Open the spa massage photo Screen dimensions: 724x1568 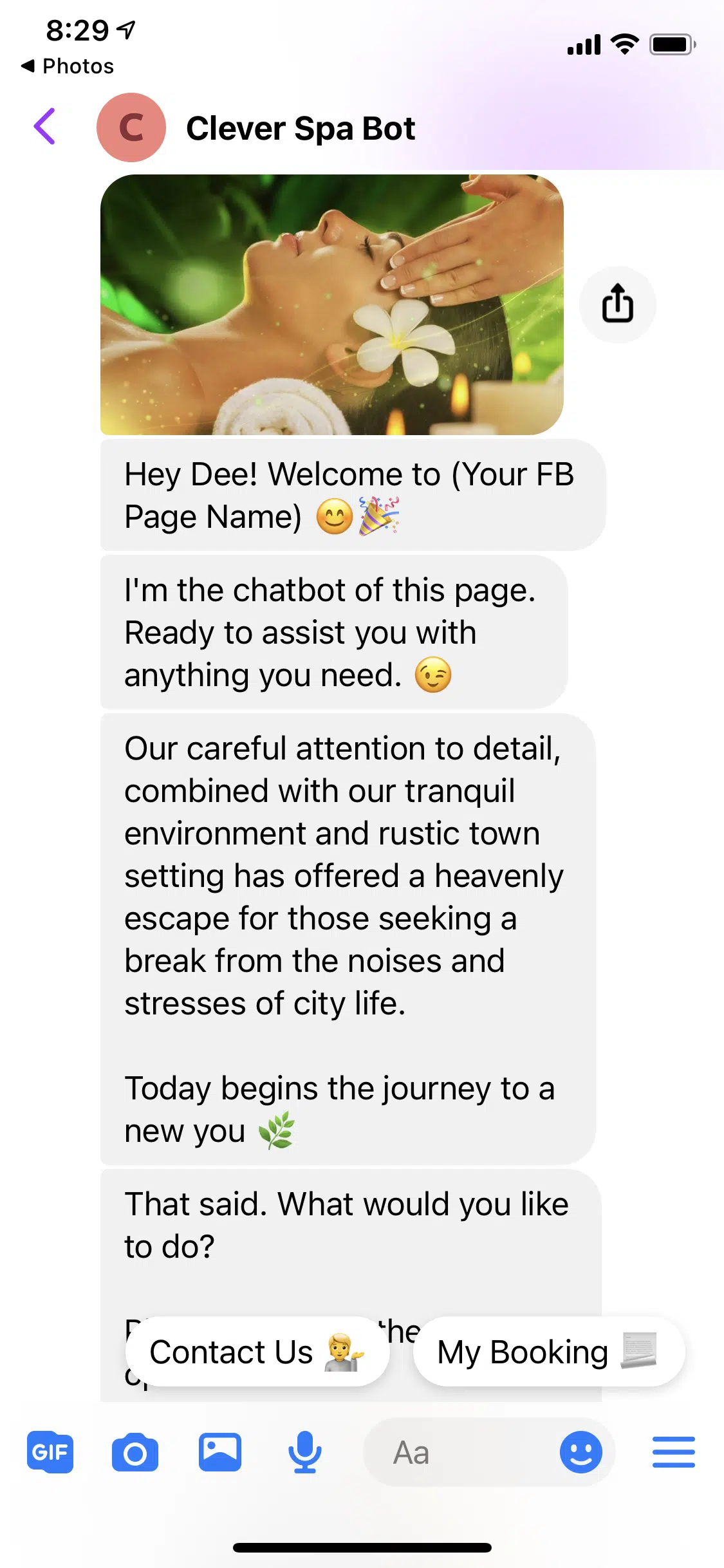pyautogui.click(x=331, y=304)
